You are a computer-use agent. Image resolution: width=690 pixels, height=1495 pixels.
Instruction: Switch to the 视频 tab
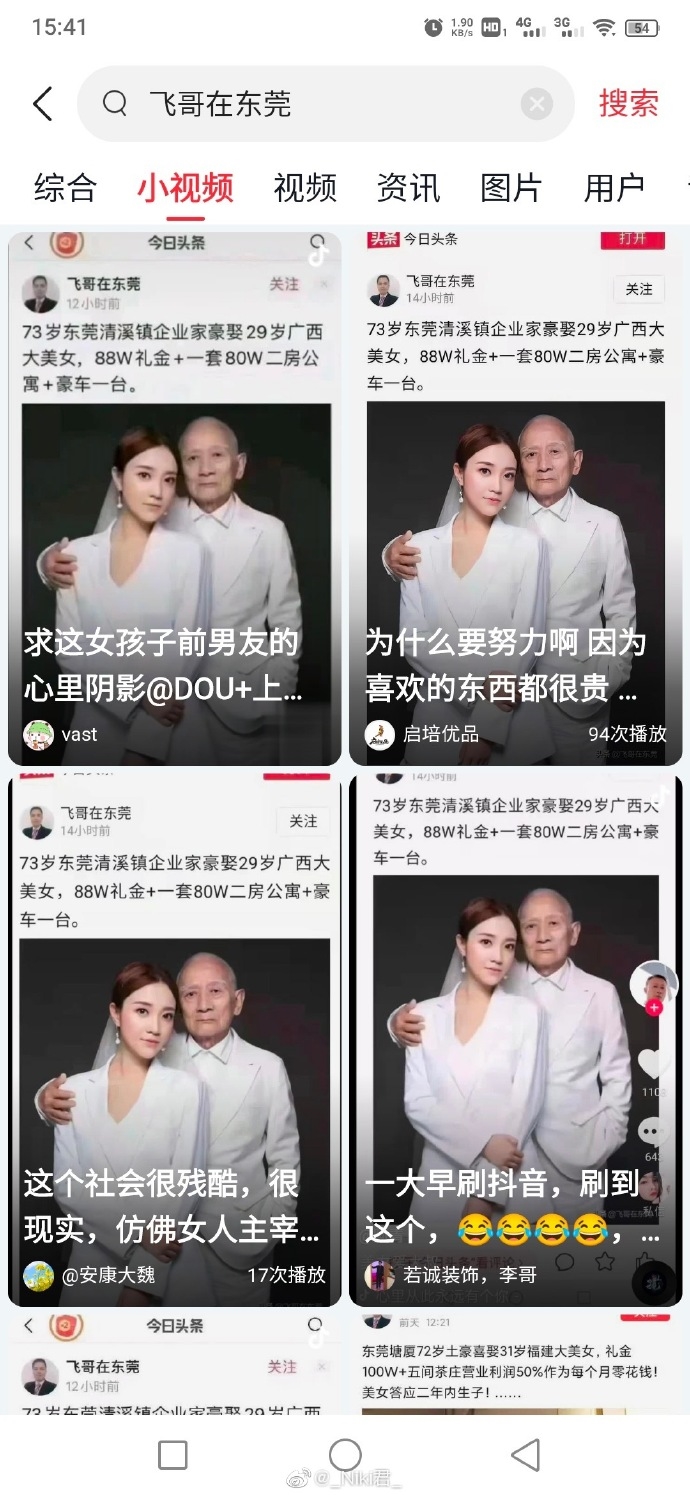(x=305, y=188)
